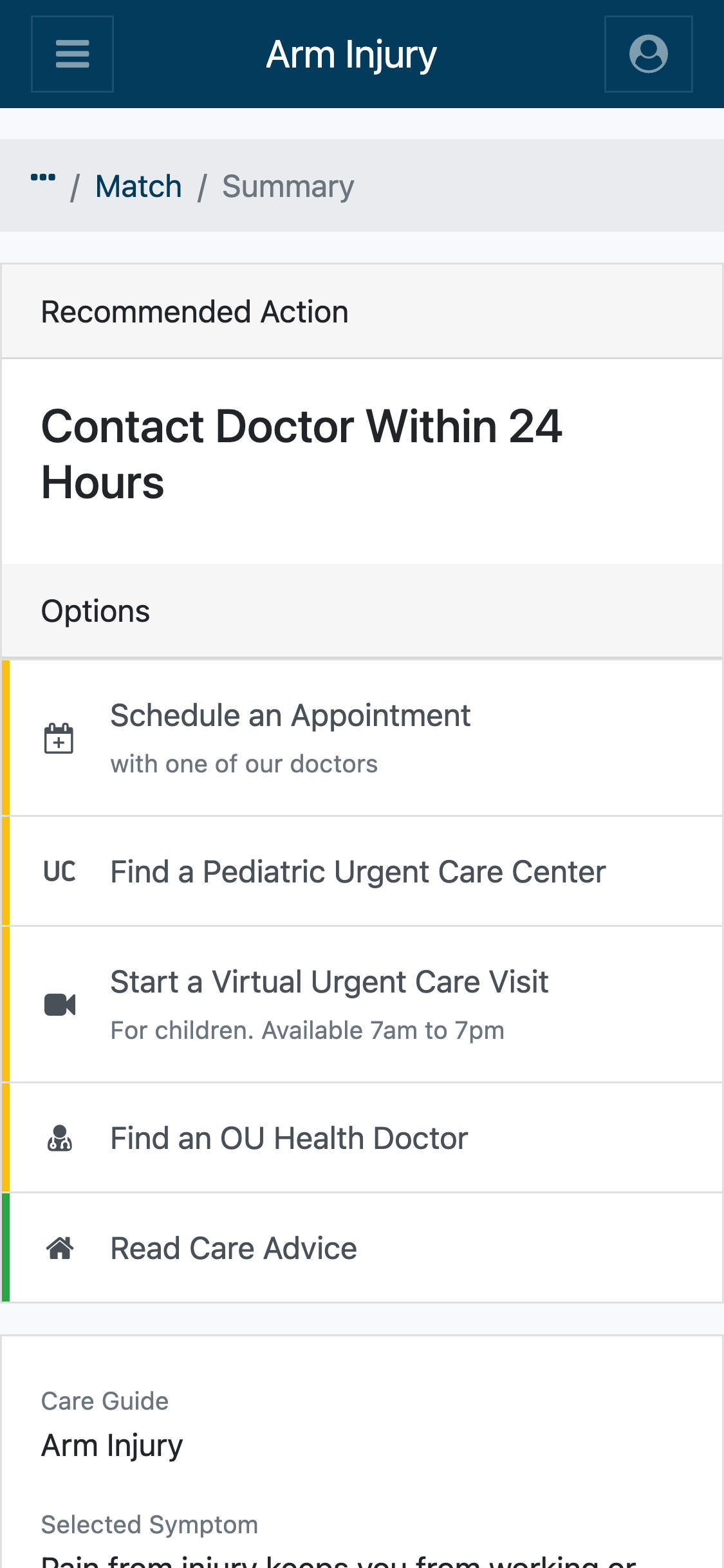Select the home icon beside Read Care Advice
Image resolution: width=724 pixels, height=1568 pixels.
click(x=59, y=1247)
